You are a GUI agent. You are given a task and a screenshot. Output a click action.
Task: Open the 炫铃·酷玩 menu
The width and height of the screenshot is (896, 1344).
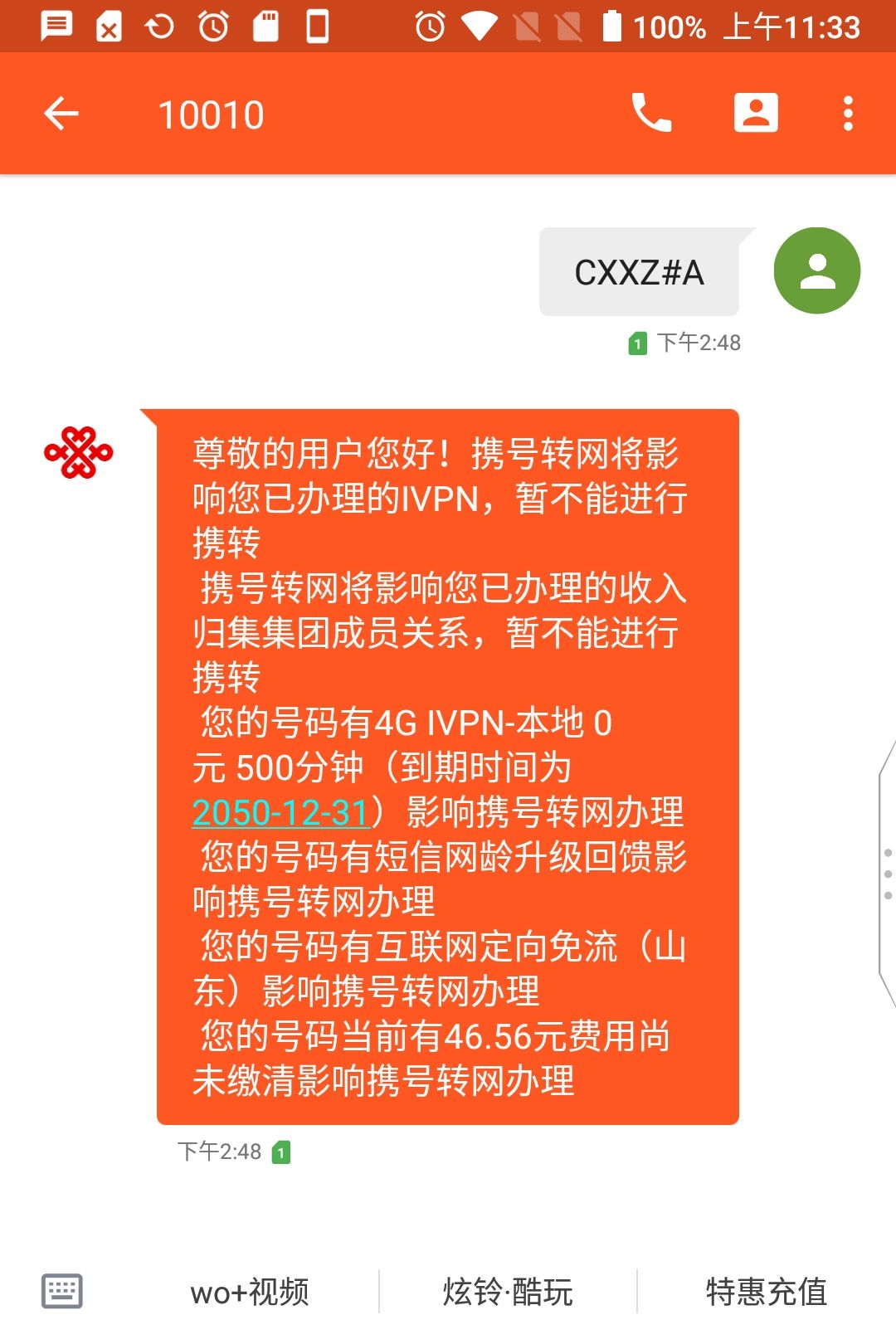(x=508, y=1292)
